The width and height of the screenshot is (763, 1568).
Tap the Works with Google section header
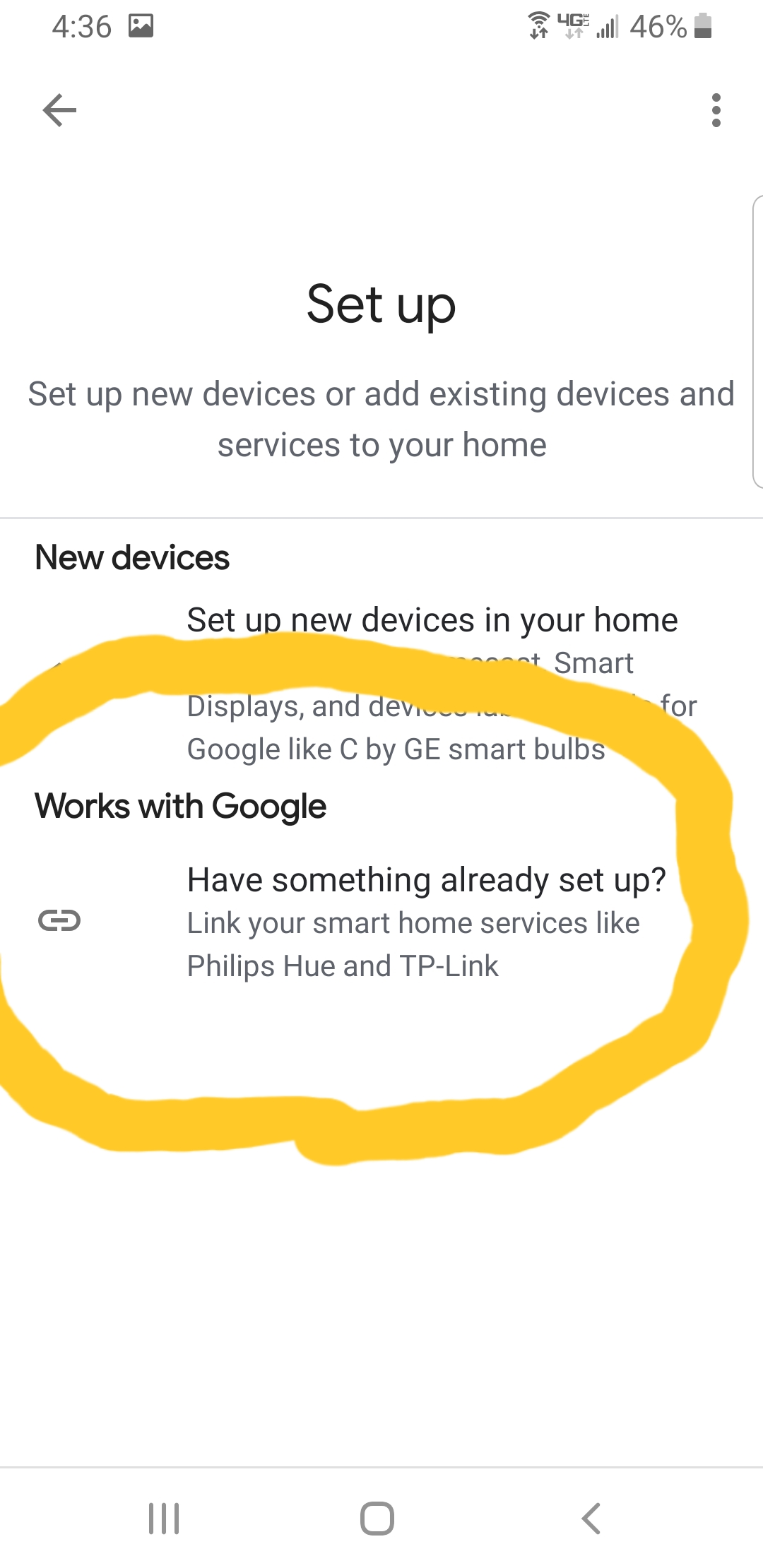click(181, 805)
